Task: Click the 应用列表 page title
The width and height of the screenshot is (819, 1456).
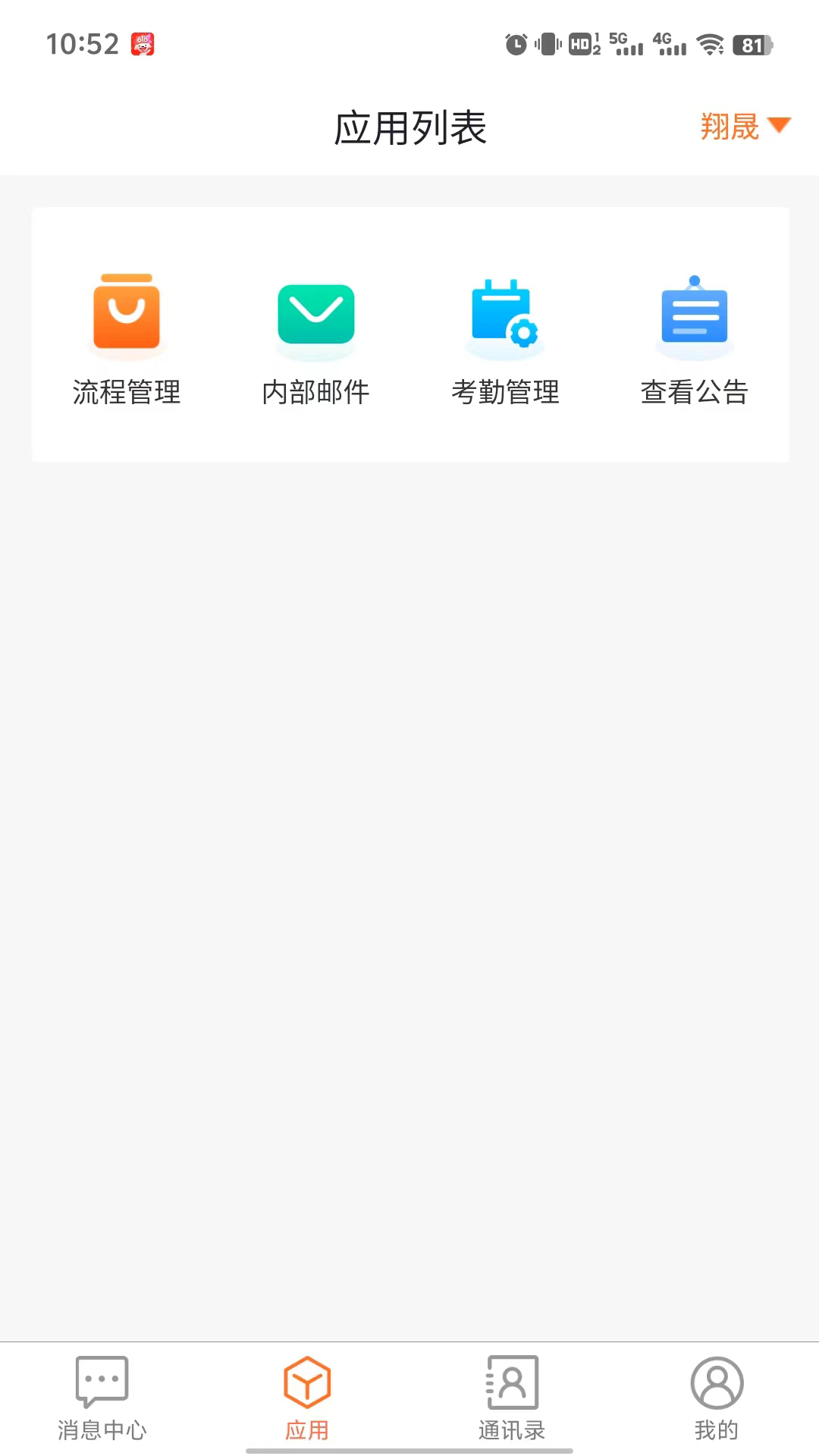Action: [x=409, y=127]
